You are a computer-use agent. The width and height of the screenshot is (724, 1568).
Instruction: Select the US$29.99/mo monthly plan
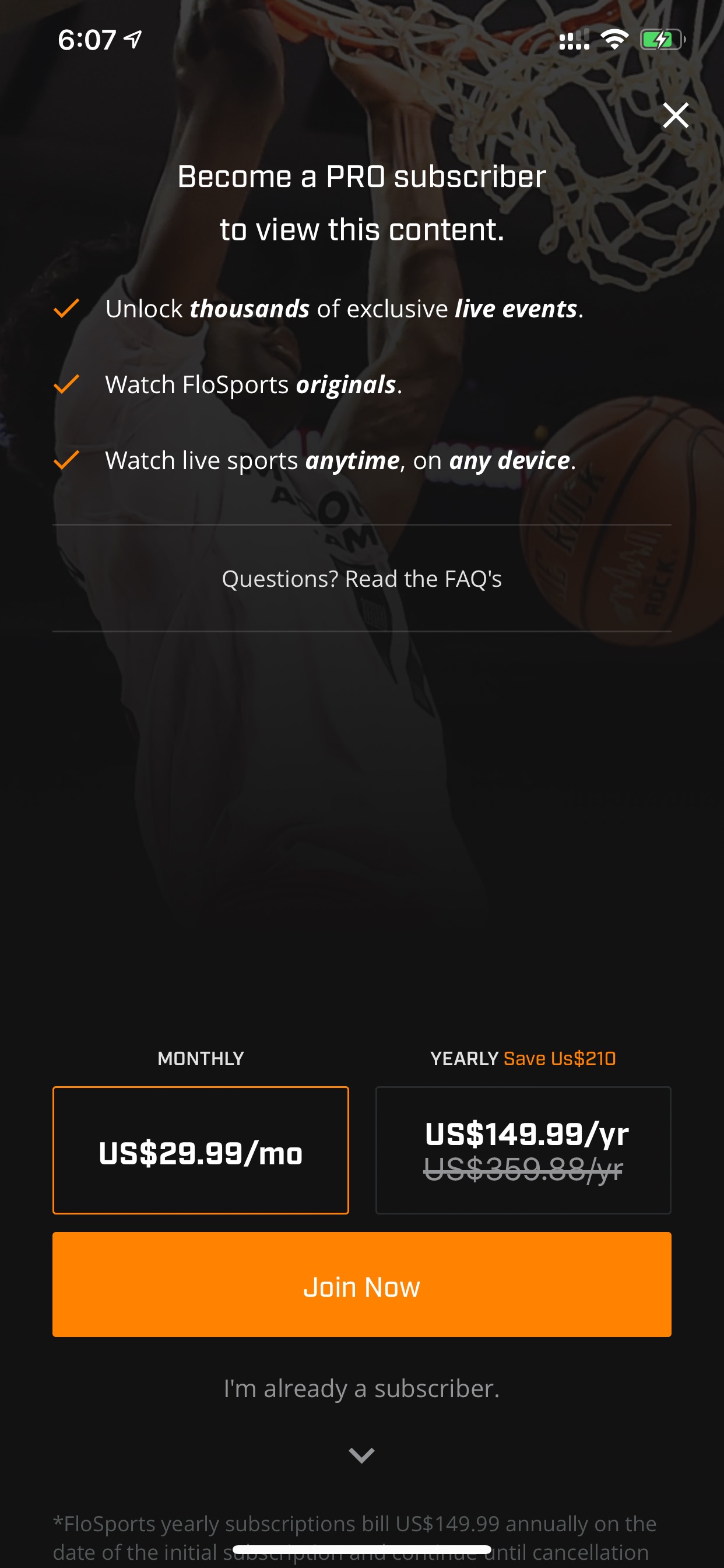201,1150
